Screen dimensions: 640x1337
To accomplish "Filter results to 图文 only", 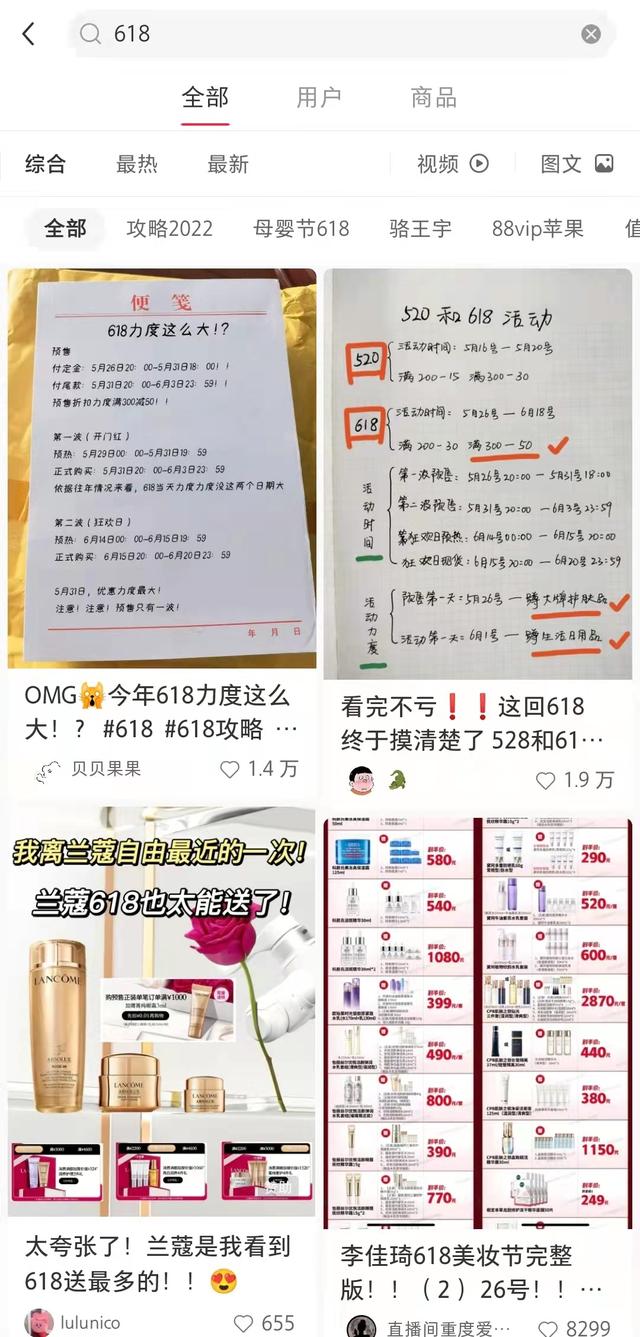I will point(576,164).
